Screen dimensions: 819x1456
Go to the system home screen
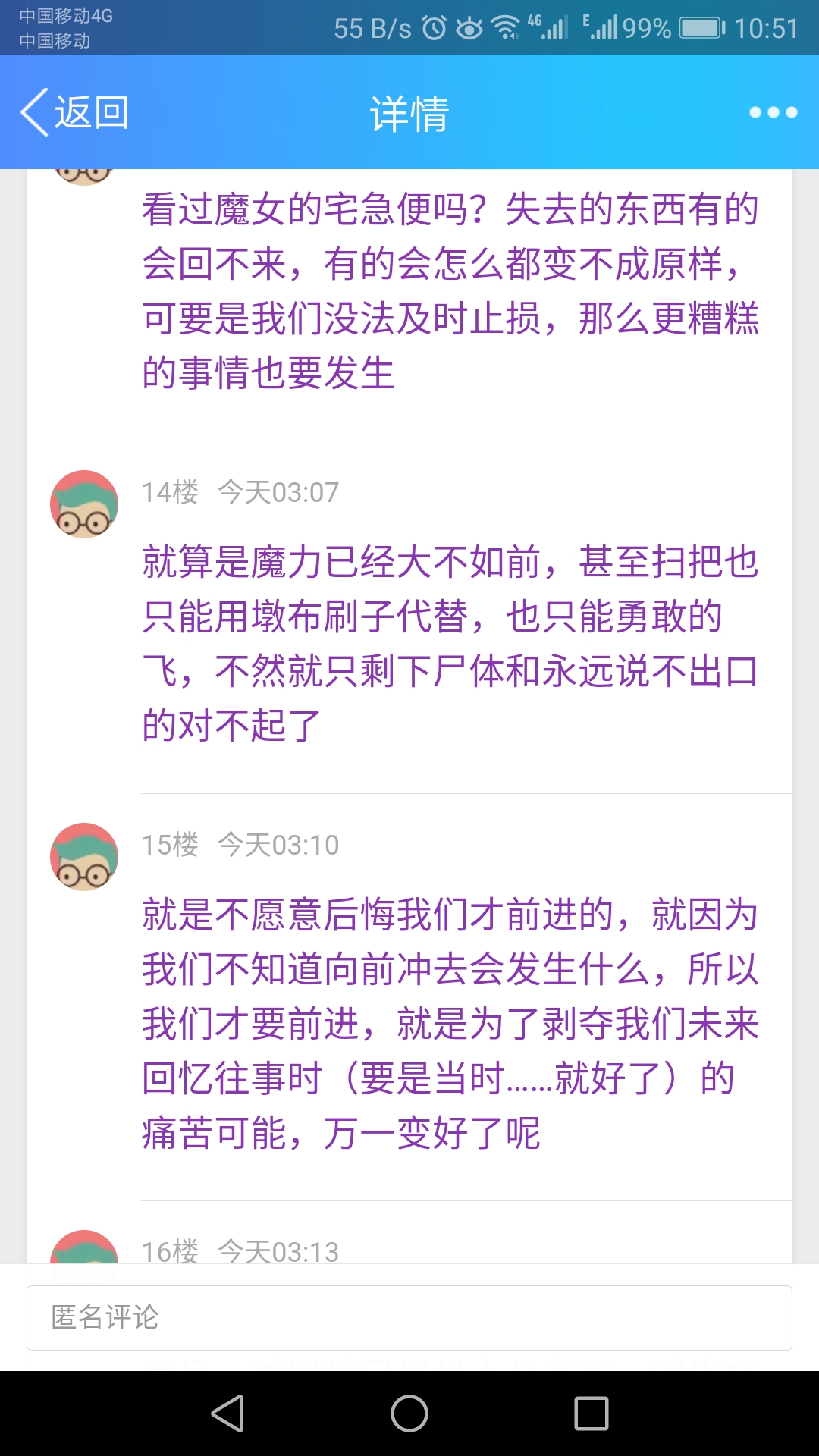click(409, 1414)
